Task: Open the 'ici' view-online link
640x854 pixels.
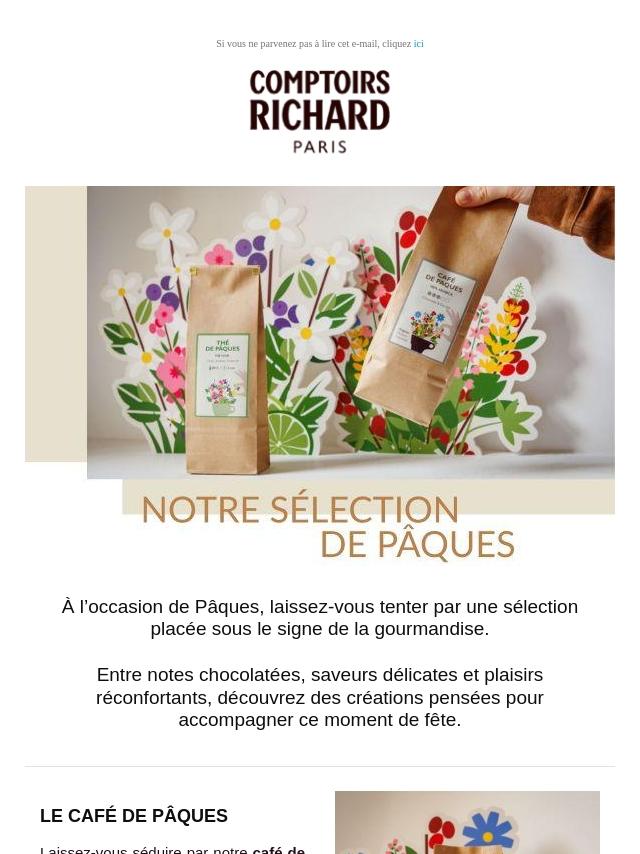Action: [418, 44]
